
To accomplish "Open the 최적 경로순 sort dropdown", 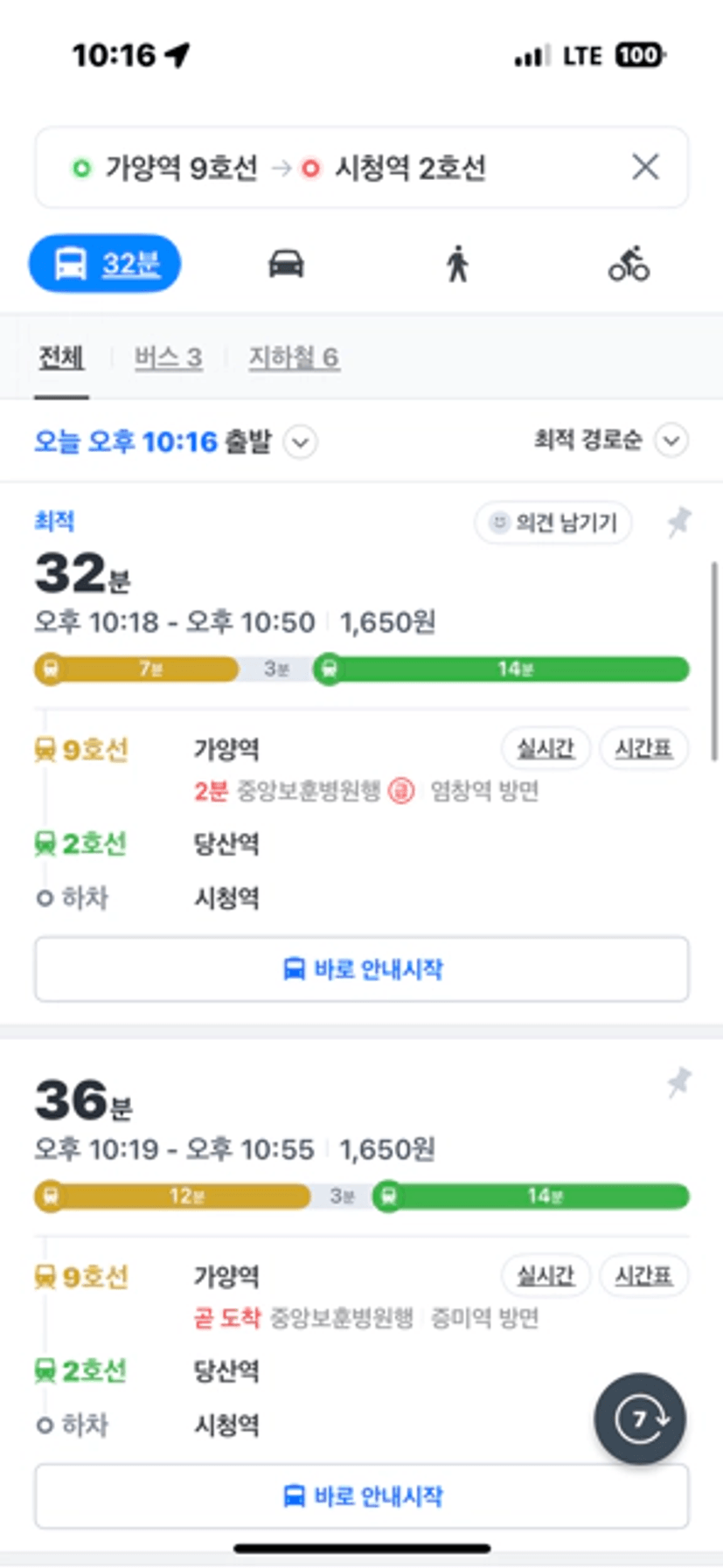I will (x=610, y=440).
